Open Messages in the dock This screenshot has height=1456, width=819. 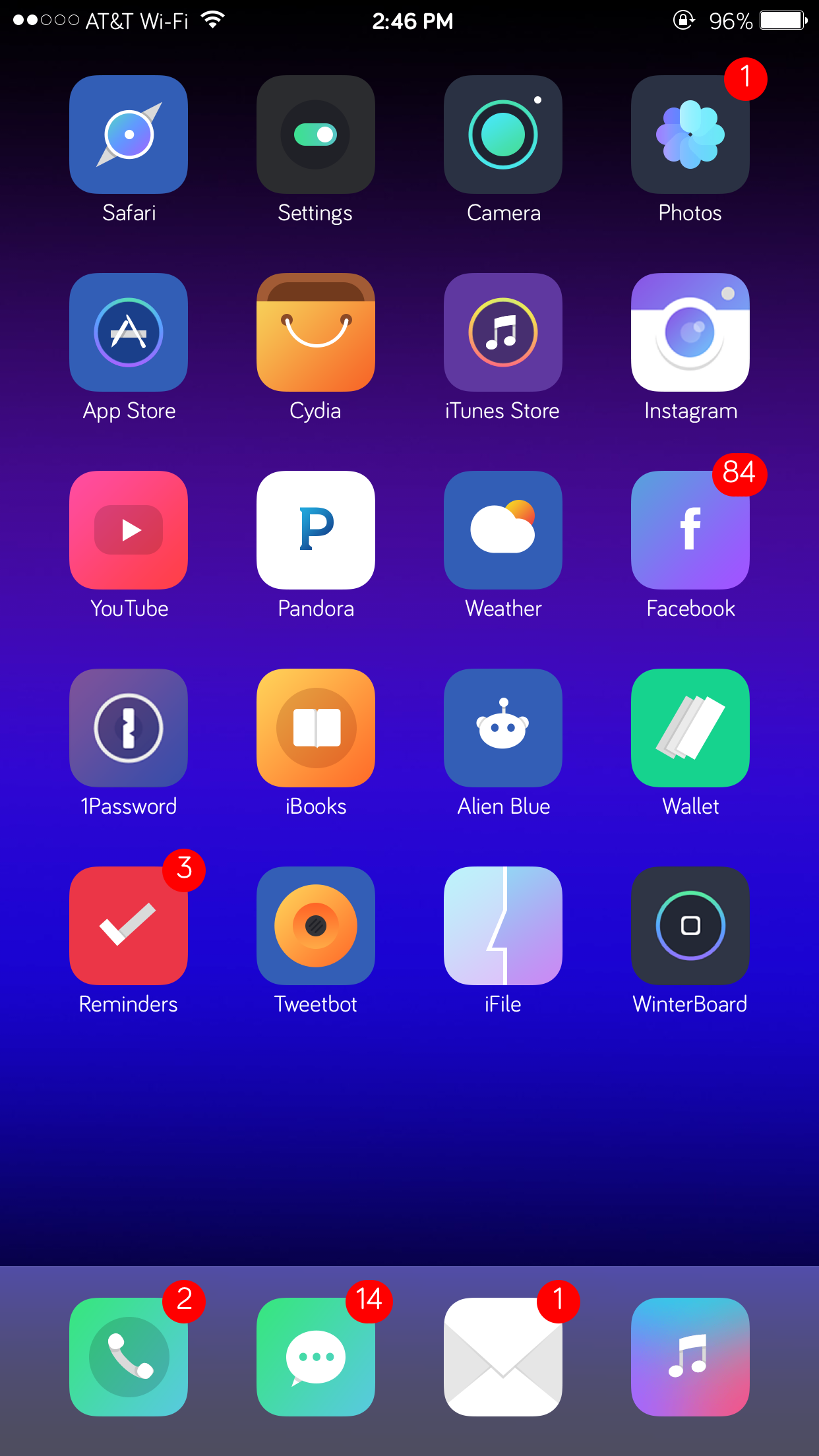(x=316, y=1357)
